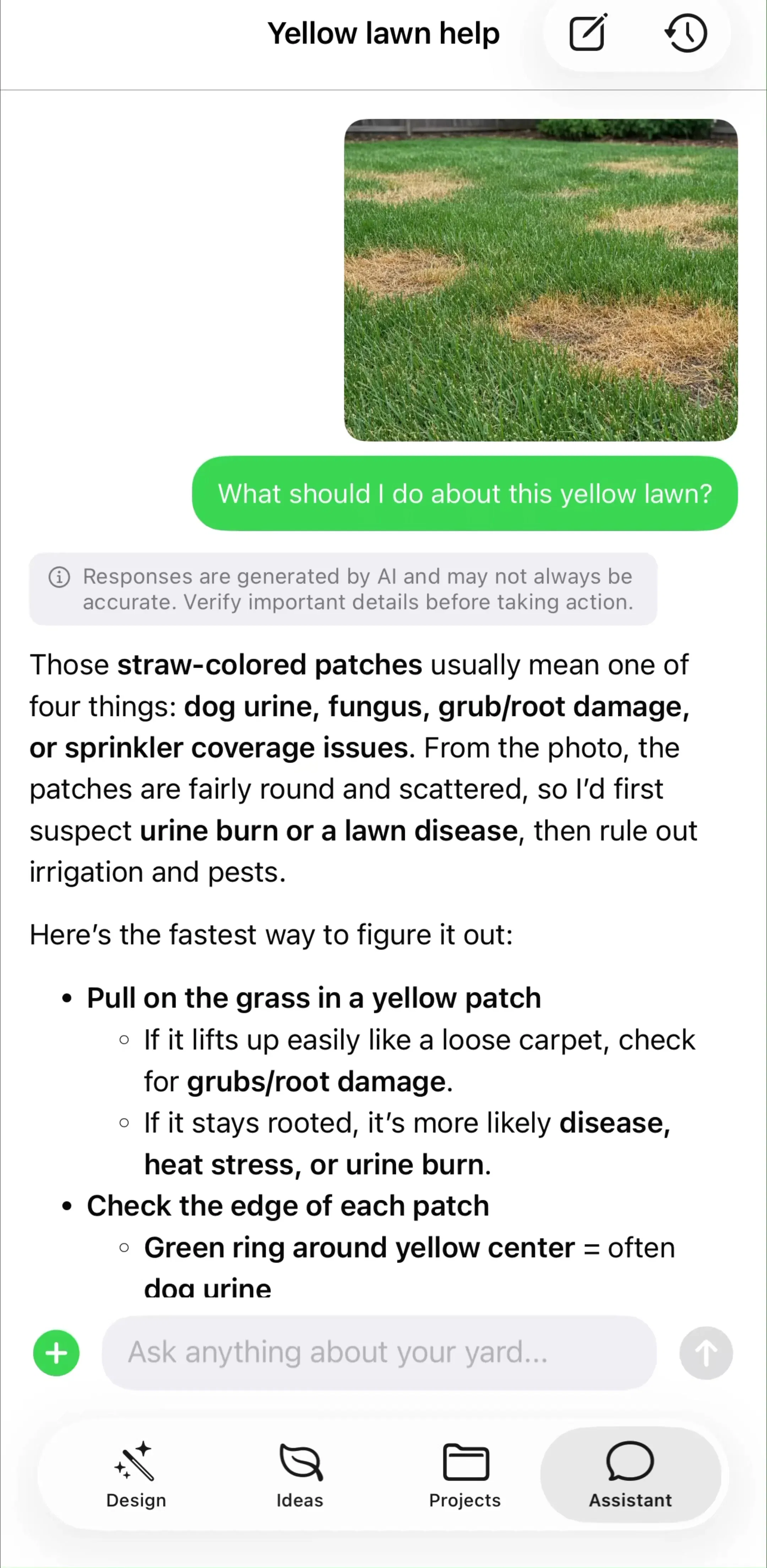Screen dimensions: 767x1568
Task: Open the attached yellow lawn photo
Action: [x=541, y=280]
